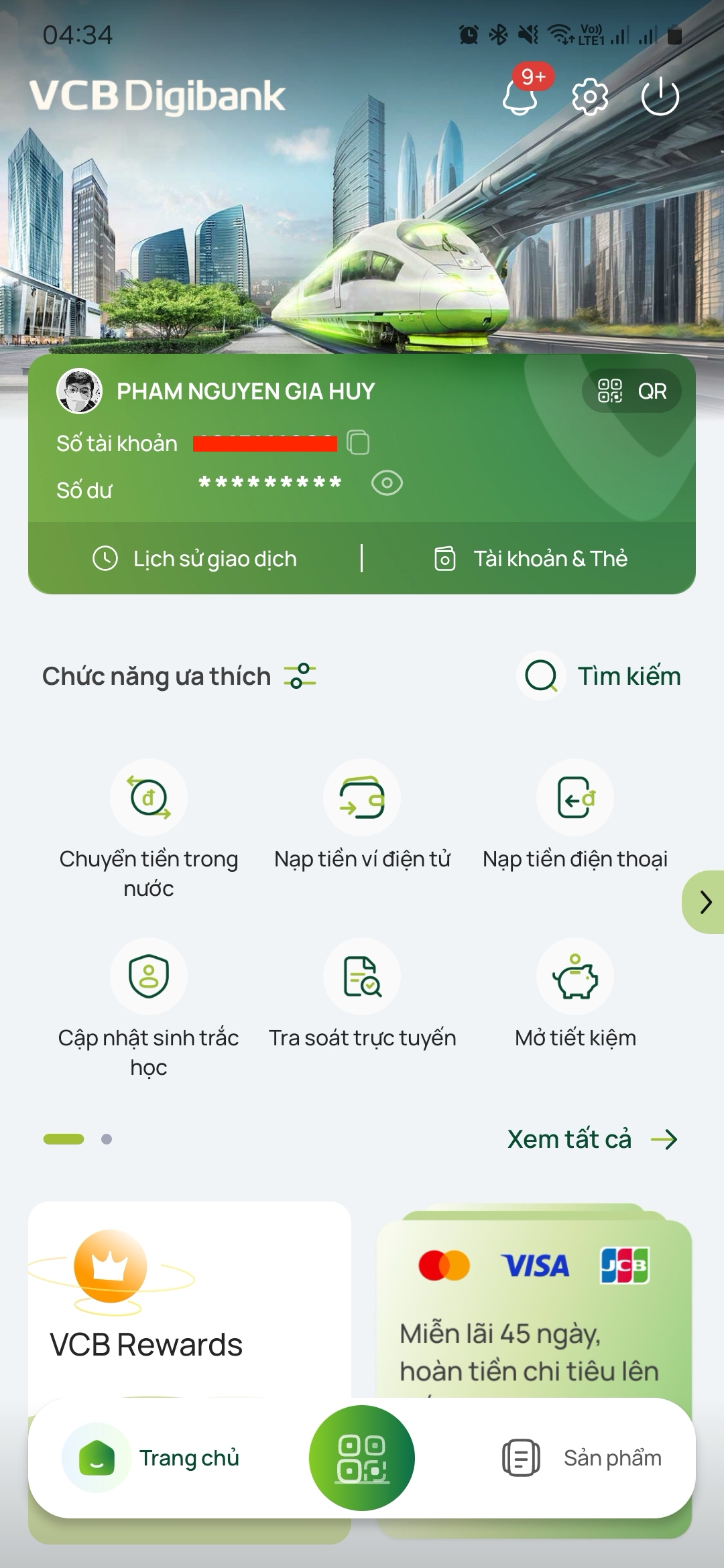
Task: Tap the central QR scanner button
Action: 362,1458
